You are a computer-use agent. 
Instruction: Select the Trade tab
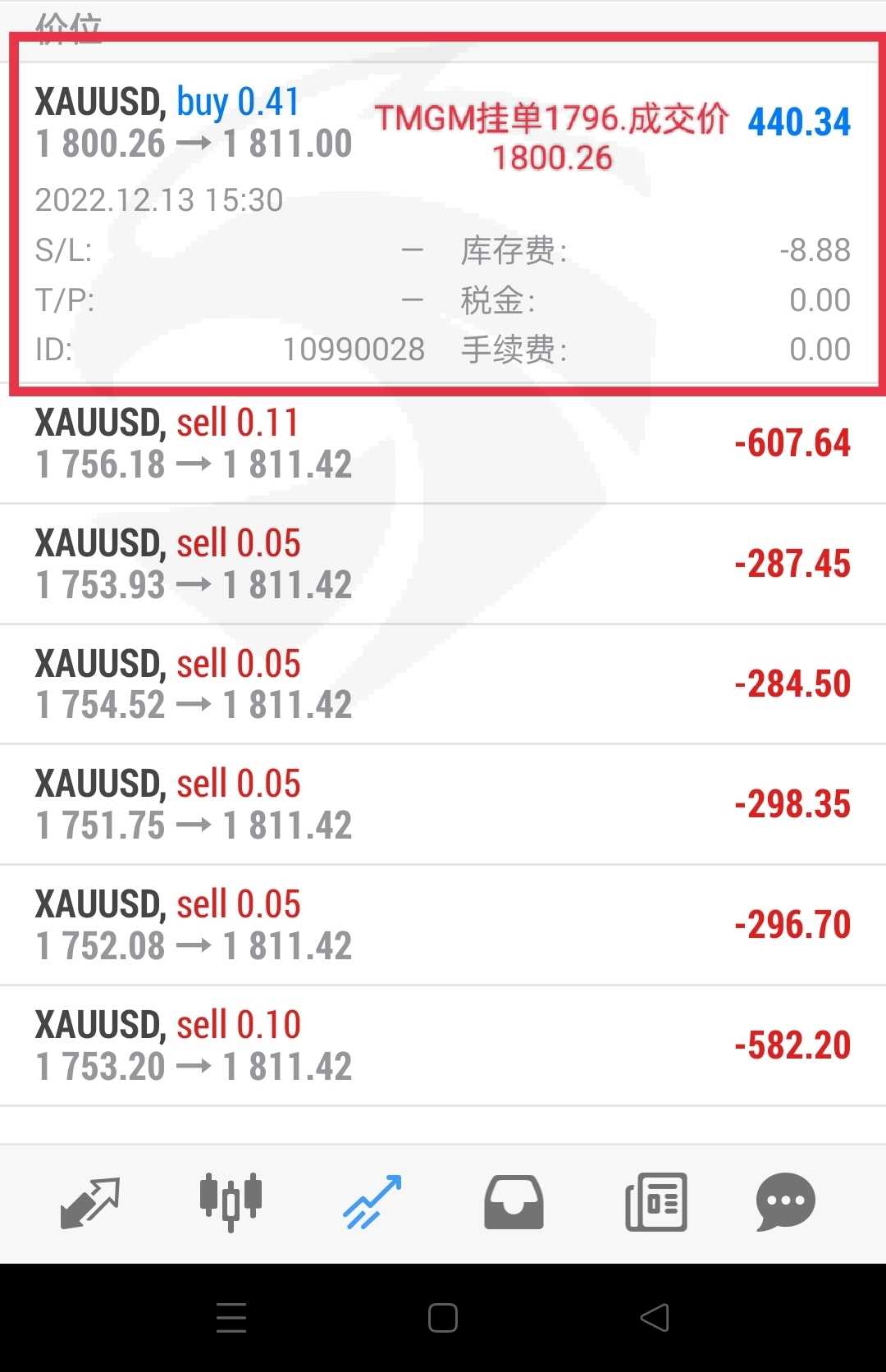(372, 1202)
